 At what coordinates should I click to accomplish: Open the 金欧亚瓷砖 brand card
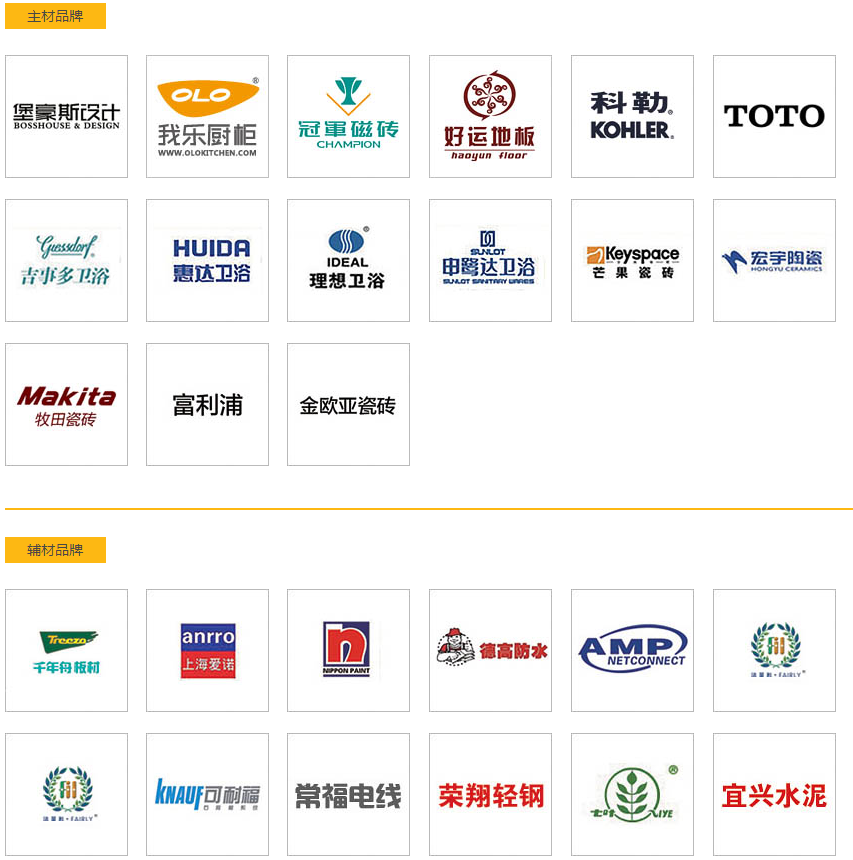(x=348, y=405)
